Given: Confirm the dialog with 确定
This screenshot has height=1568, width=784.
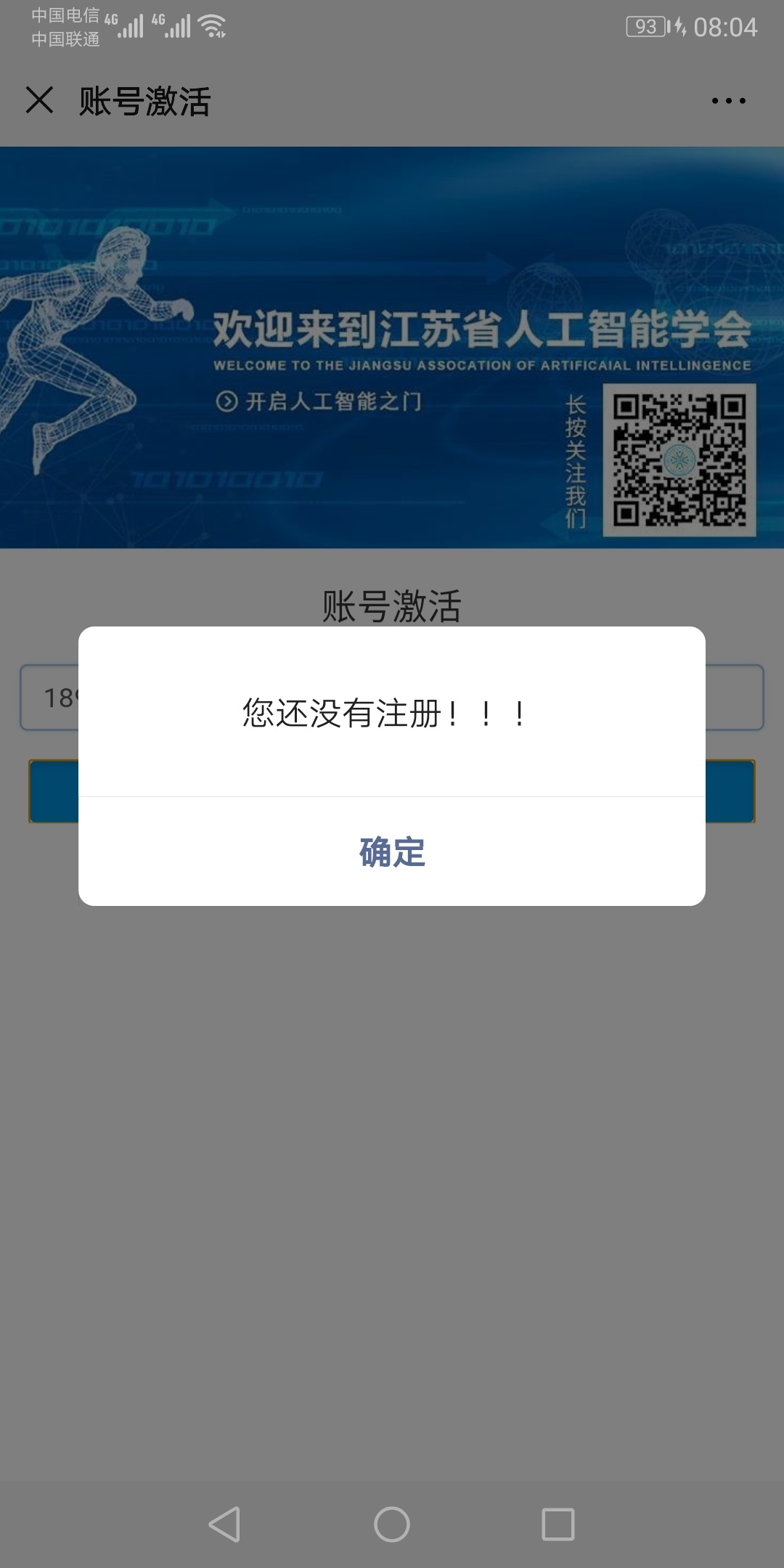Looking at the screenshot, I should click(392, 852).
